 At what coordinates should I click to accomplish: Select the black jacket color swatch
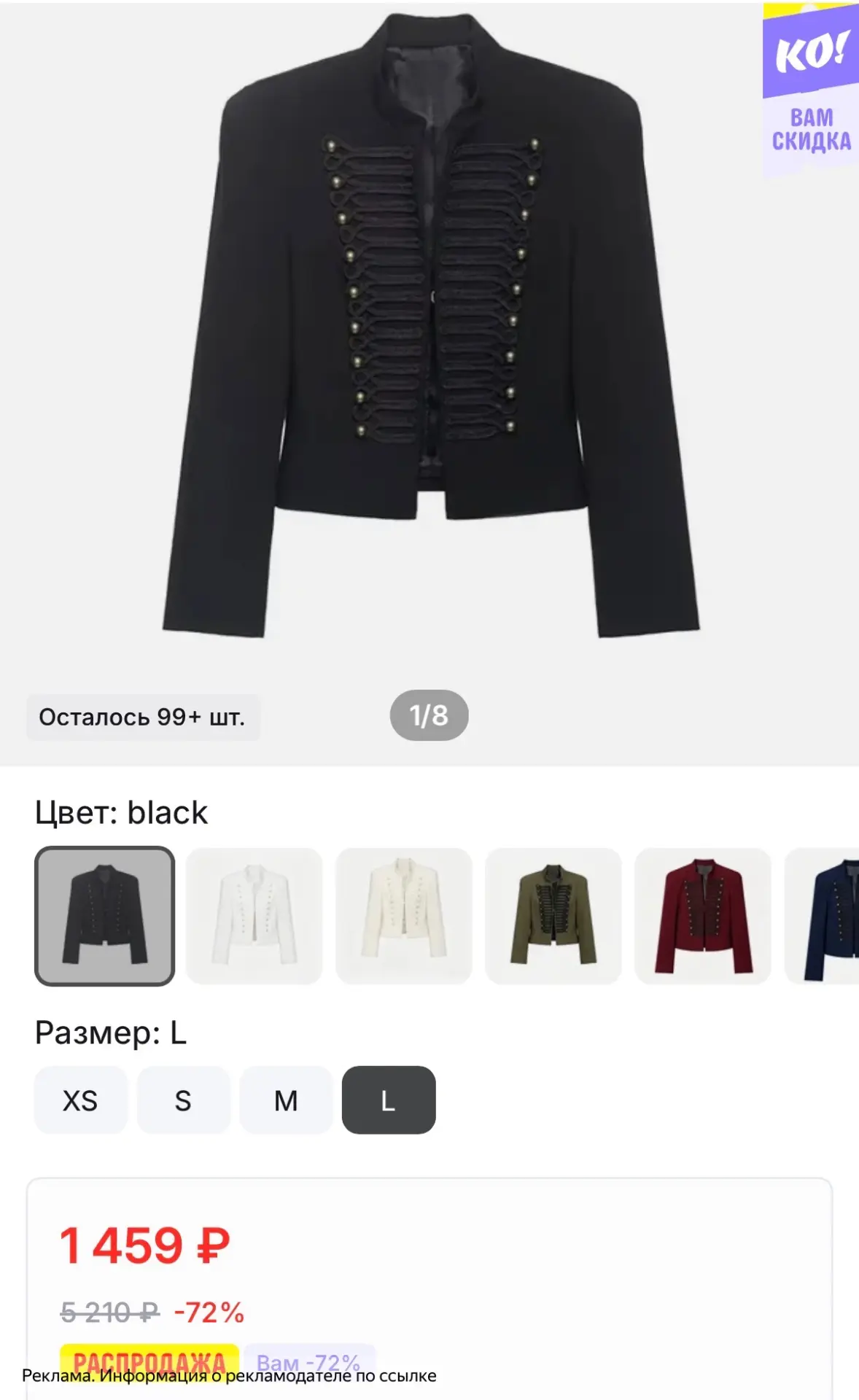105,916
